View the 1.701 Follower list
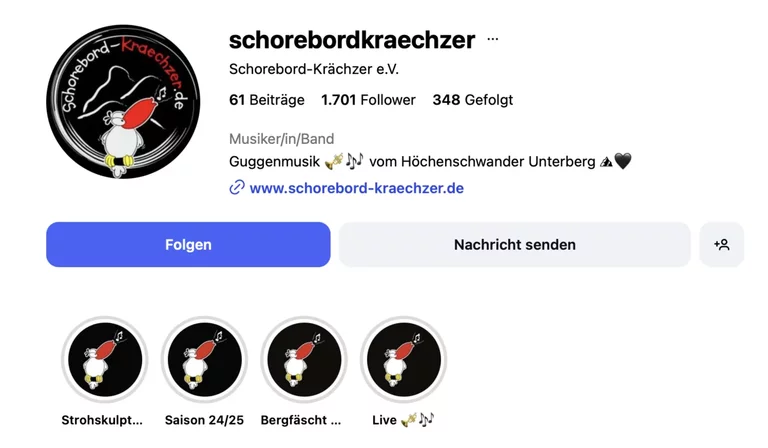 (368, 100)
